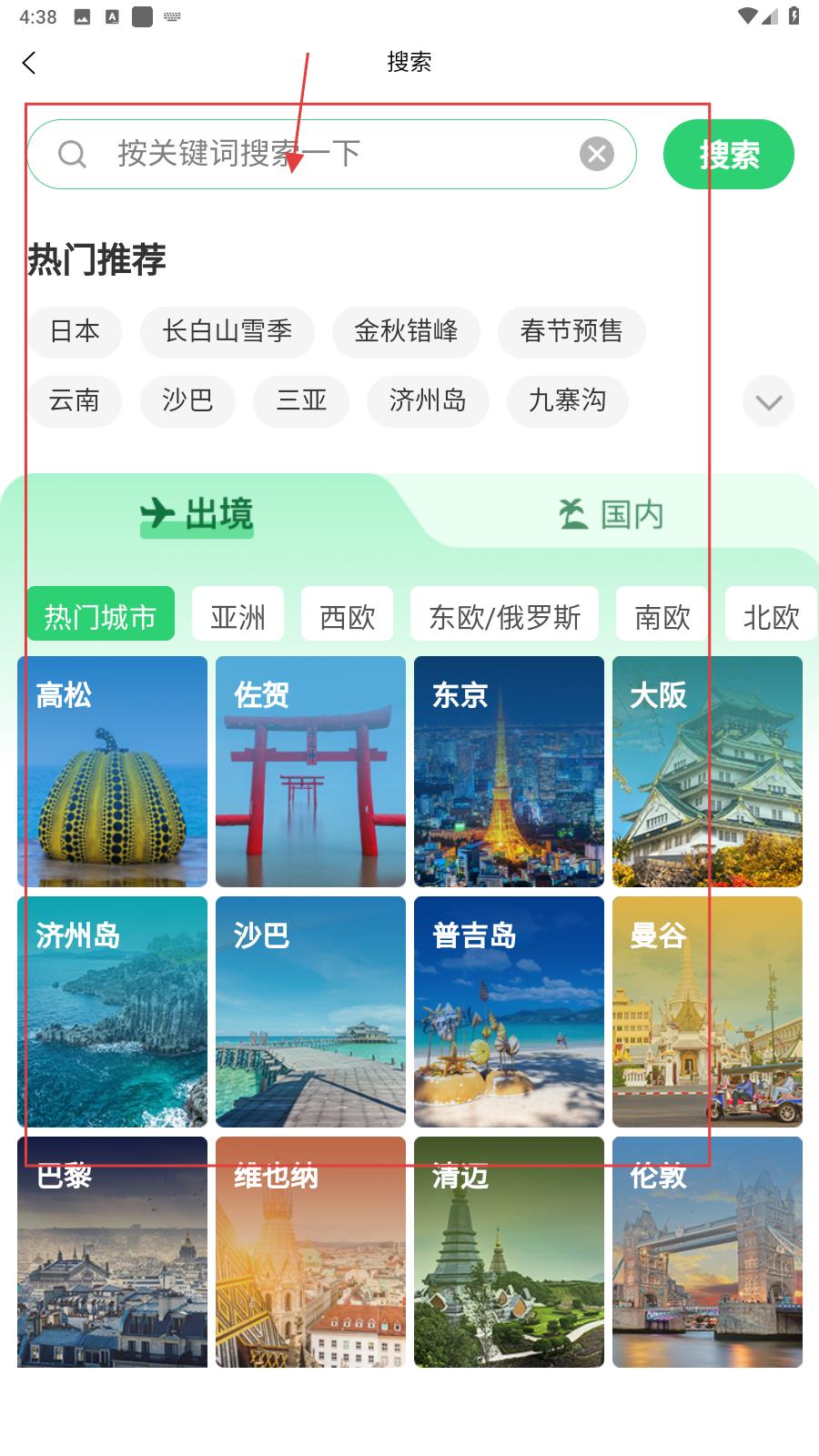Select the 九寨沟 chip
This screenshot has height=1456, width=819.
tap(567, 400)
